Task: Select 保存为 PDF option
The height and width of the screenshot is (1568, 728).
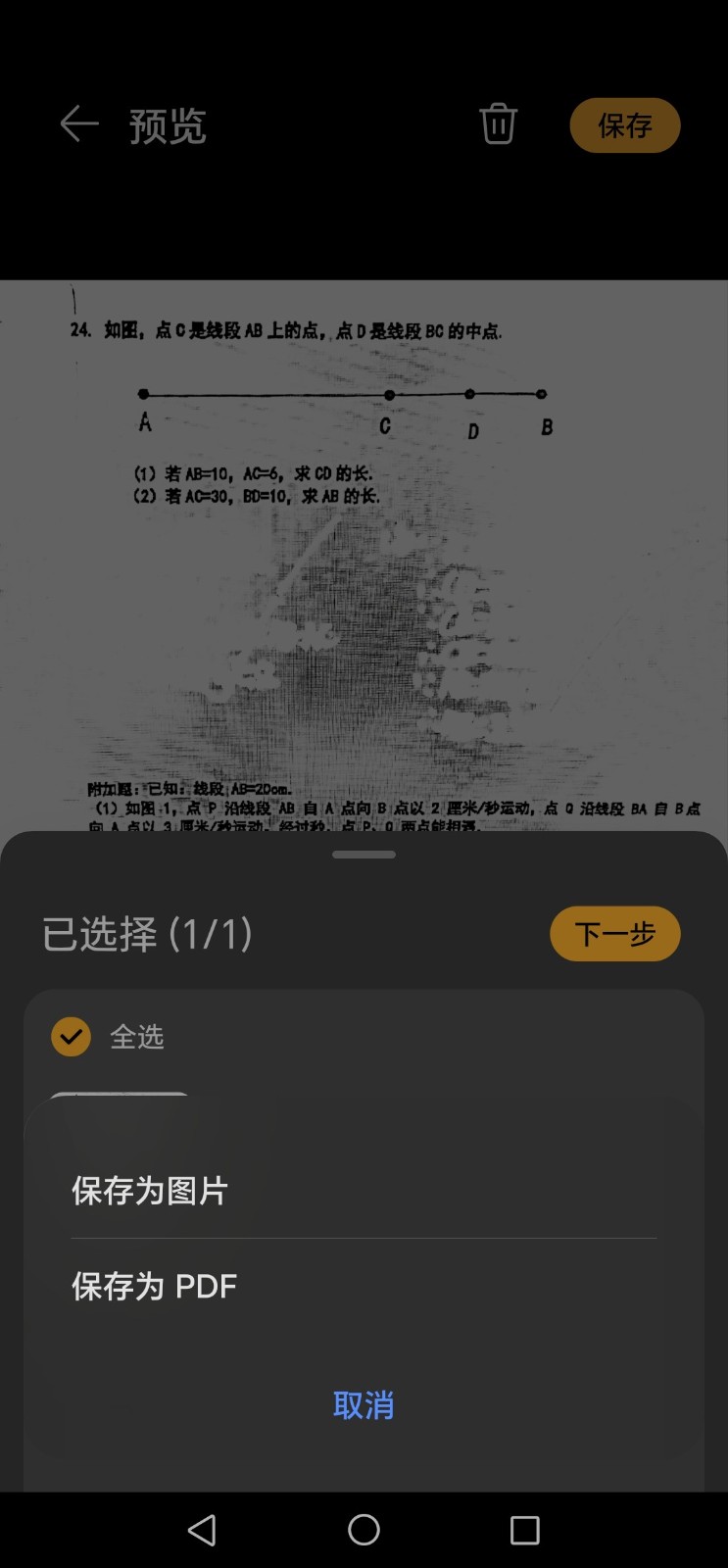Action: (154, 1286)
